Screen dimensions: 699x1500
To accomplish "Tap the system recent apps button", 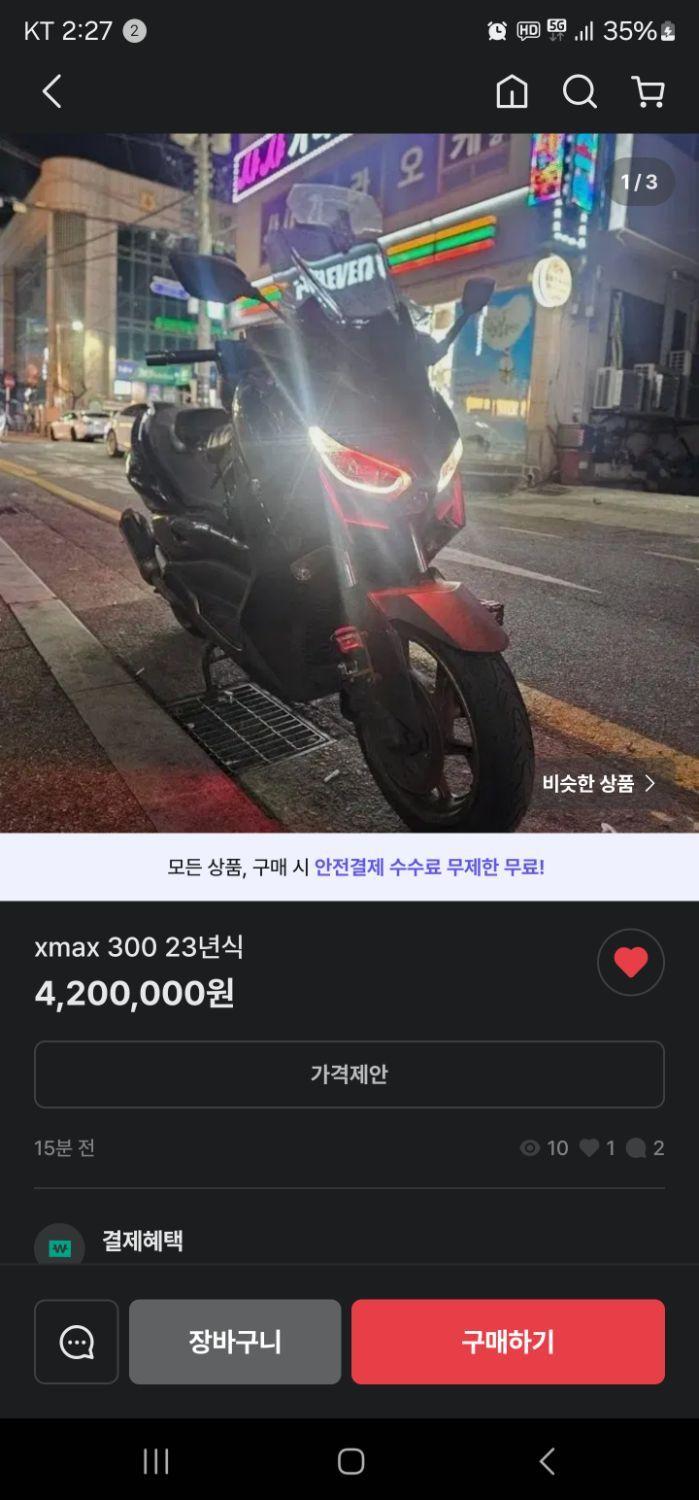I will coord(156,1461).
